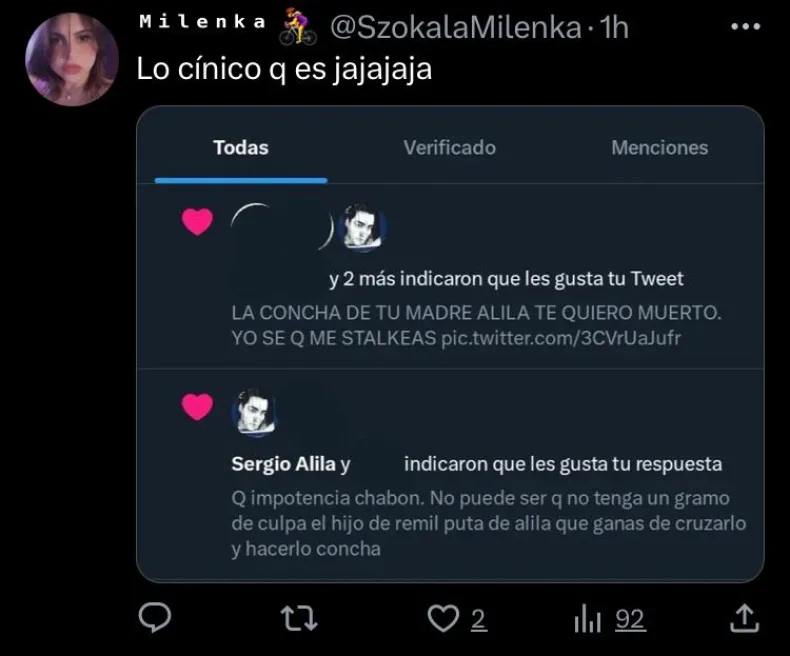Share Milenka's tweet
The height and width of the screenshot is (656, 790).
point(743,618)
